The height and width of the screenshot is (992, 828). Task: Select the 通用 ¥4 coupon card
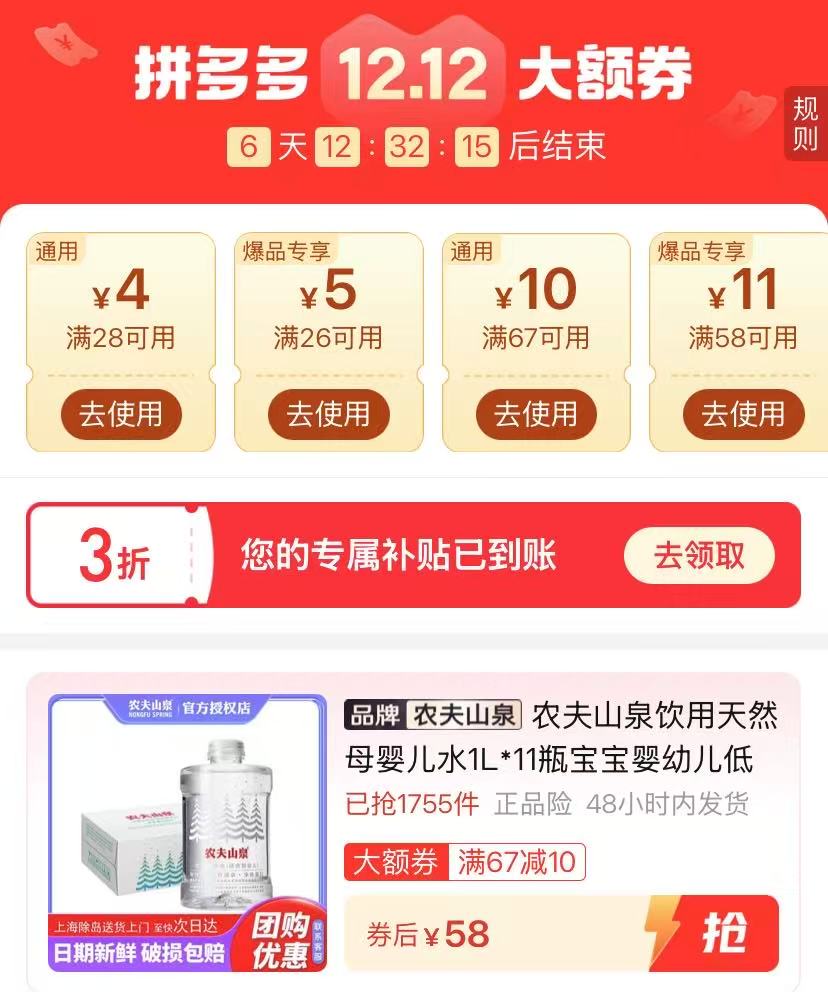tap(120, 330)
